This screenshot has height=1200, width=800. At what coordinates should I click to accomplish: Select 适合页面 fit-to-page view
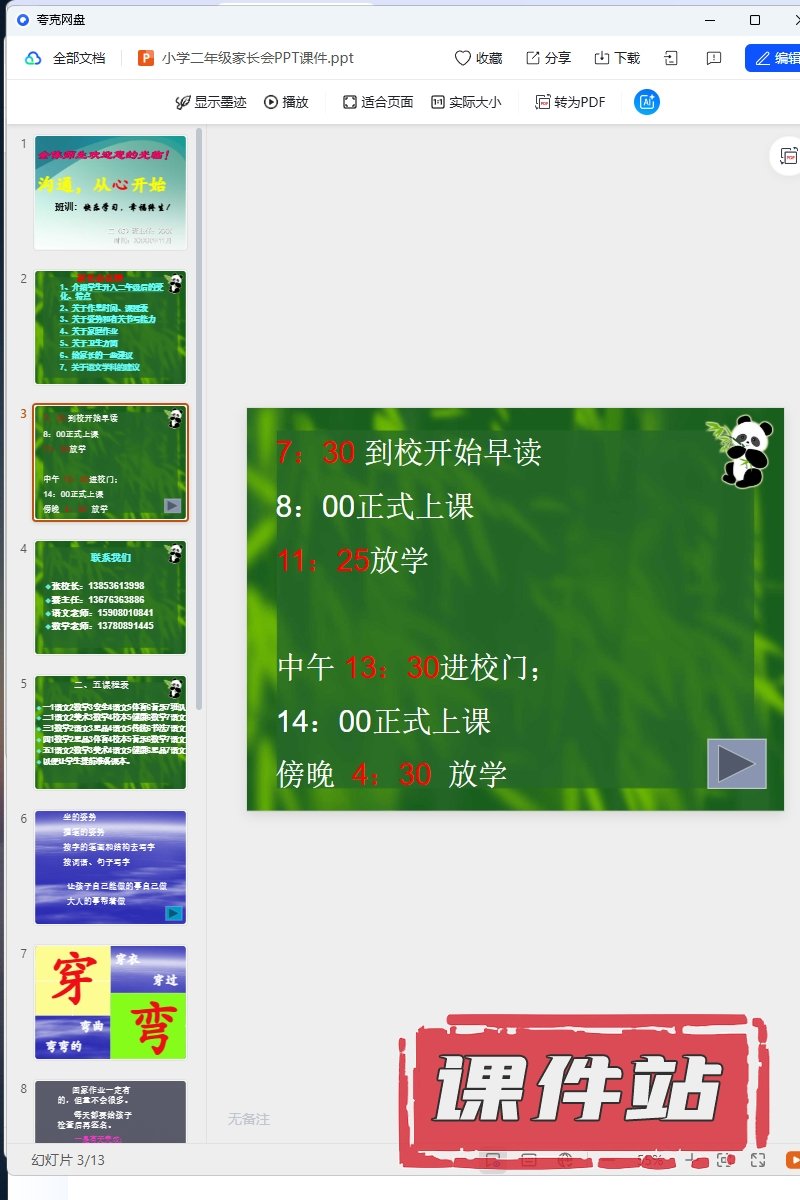377,102
